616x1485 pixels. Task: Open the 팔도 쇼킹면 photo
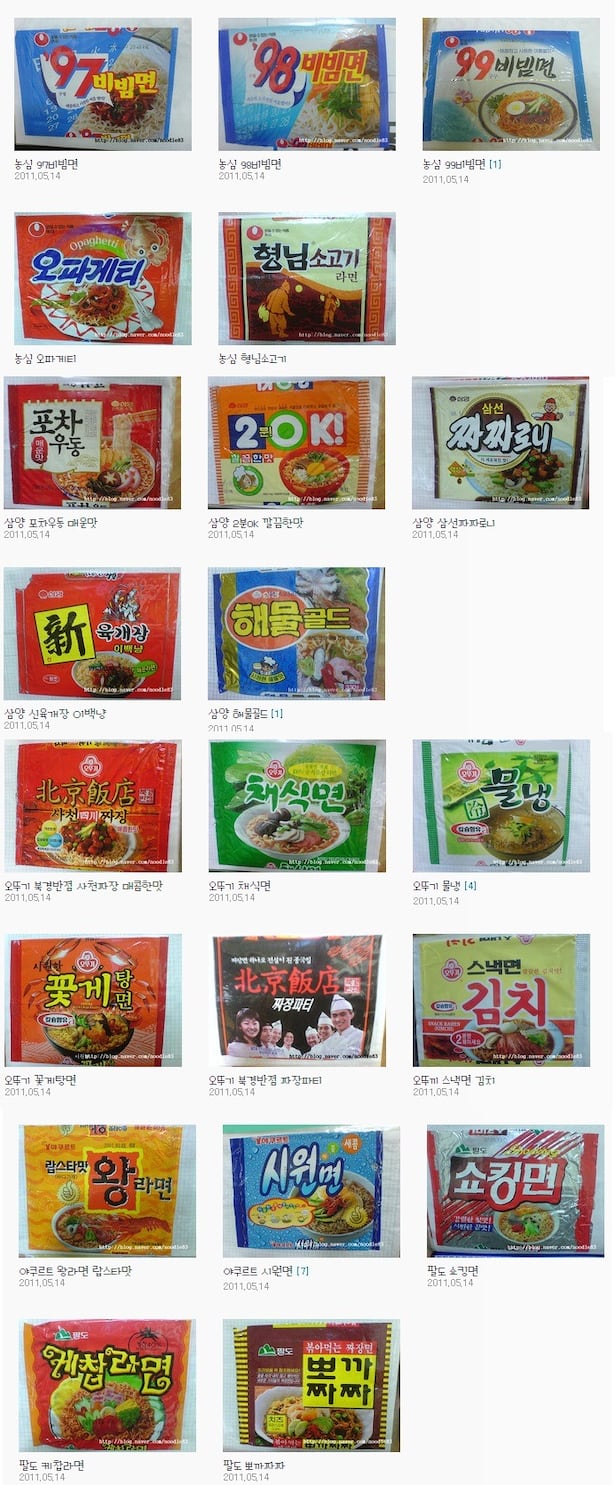(x=515, y=1190)
